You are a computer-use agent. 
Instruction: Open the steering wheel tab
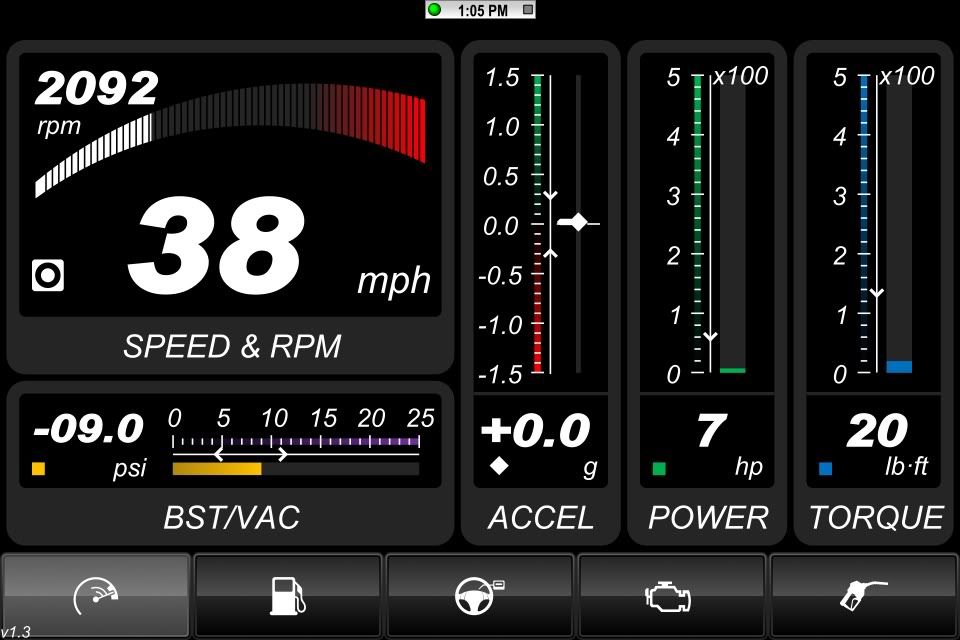[x=480, y=596]
